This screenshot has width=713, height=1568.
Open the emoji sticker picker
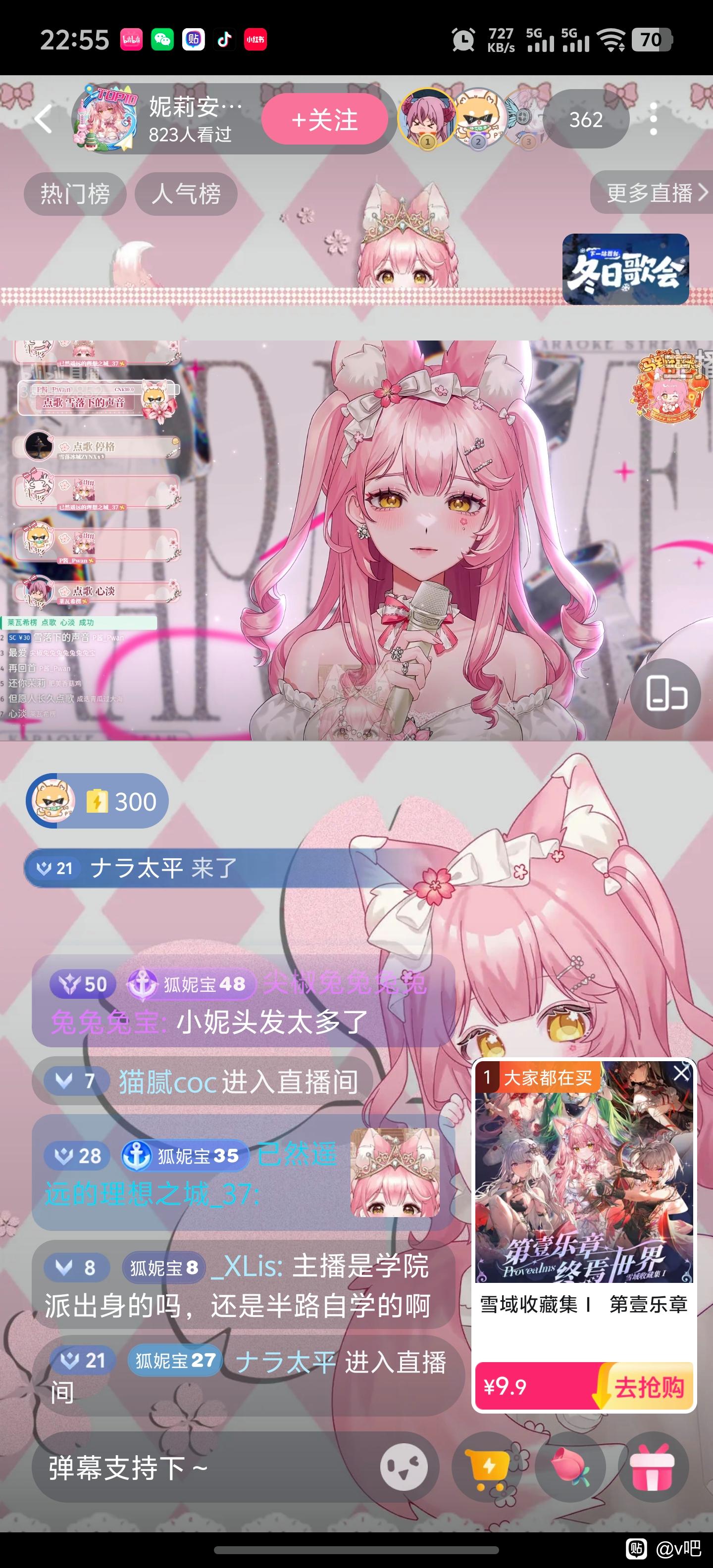(x=404, y=1467)
